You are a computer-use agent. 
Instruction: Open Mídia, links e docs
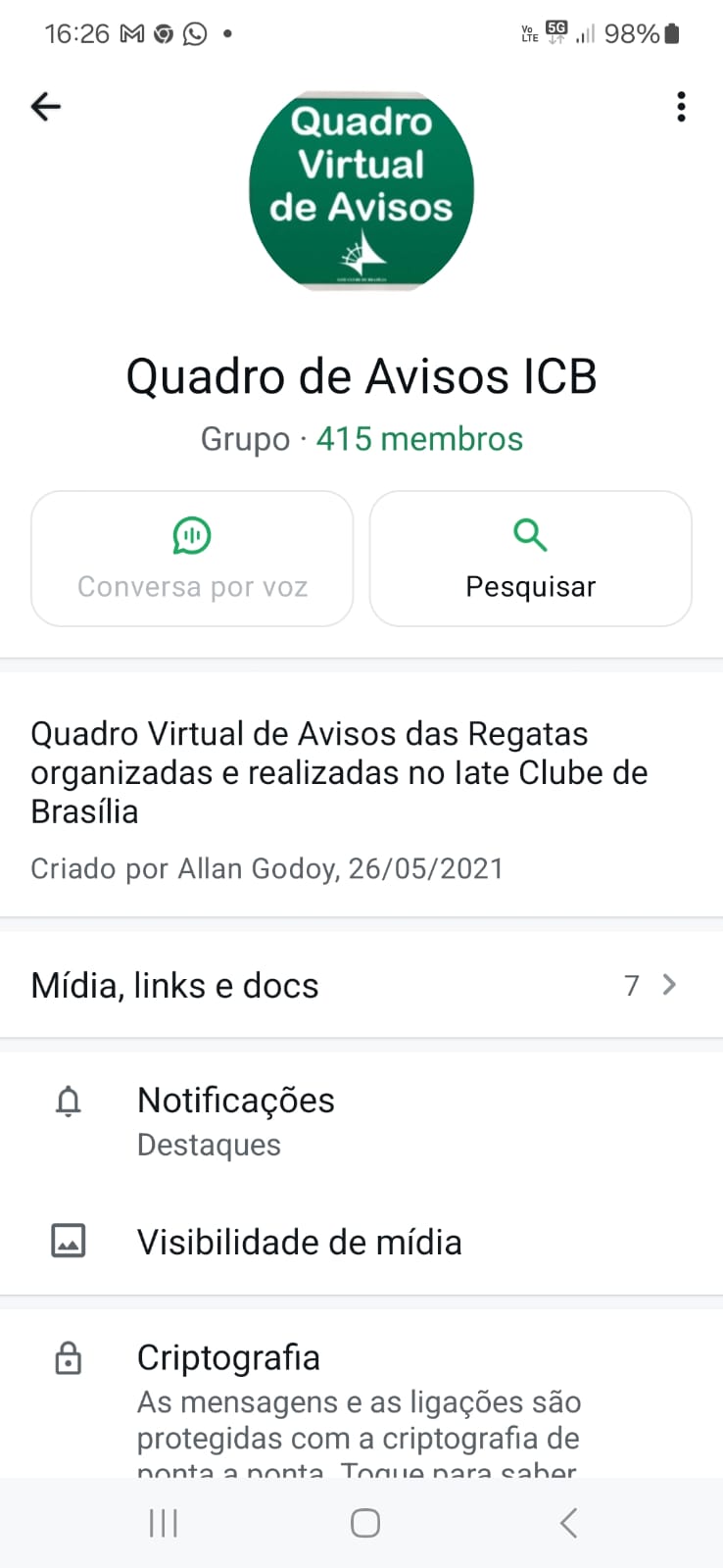pyautogui.click(x=361, y=985)
